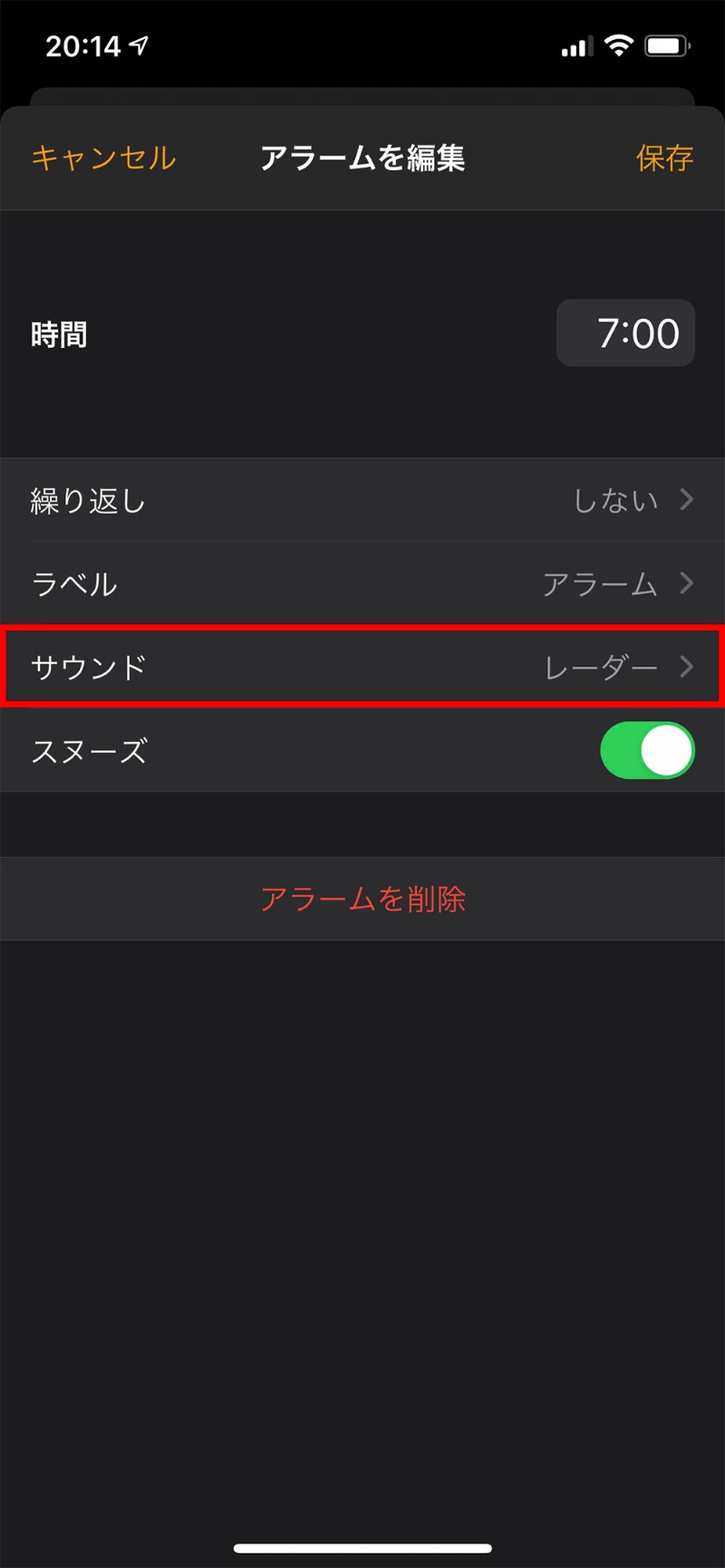Tap アラームを削除 to delete alarm

[x=362, y=899]
